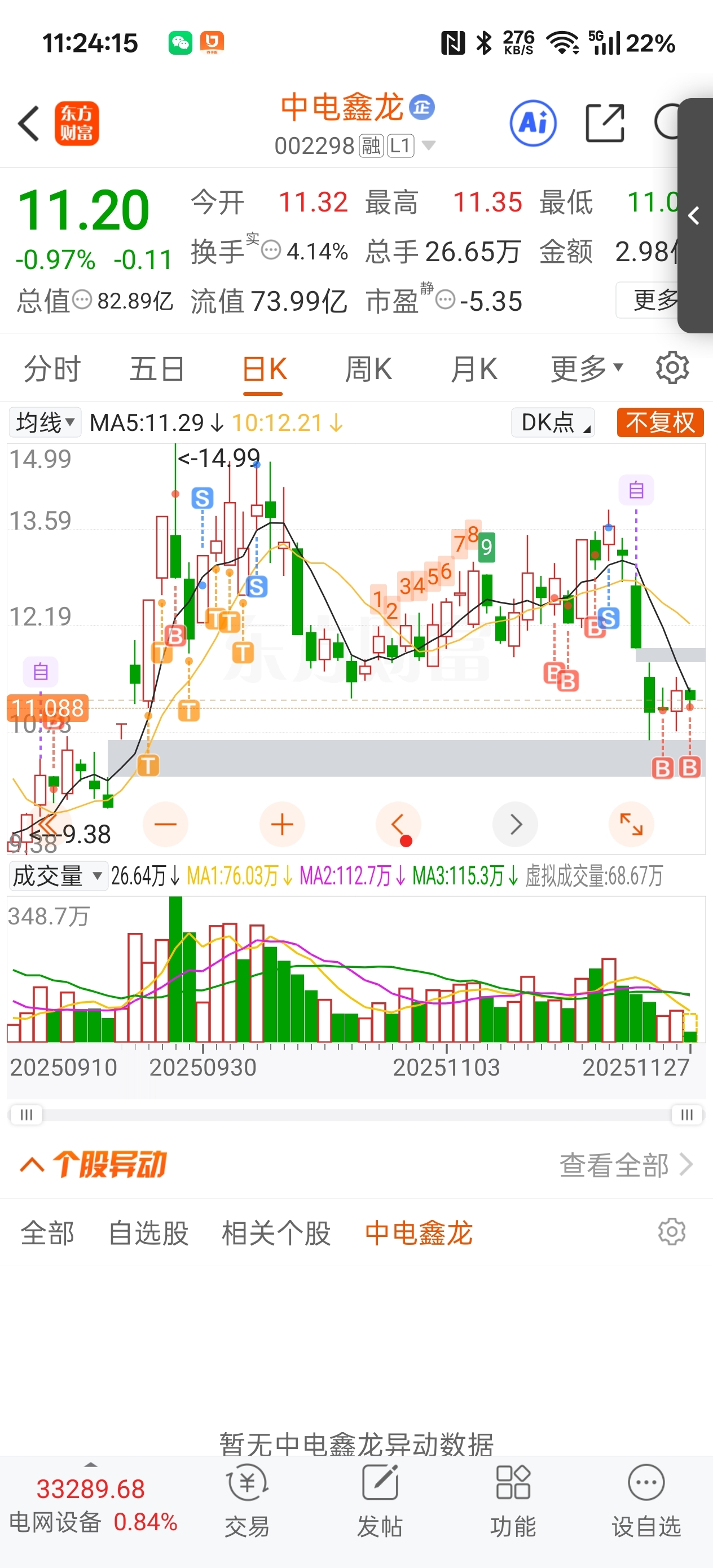Open the 均线 indicator dropdown

(x=45, y=422)
